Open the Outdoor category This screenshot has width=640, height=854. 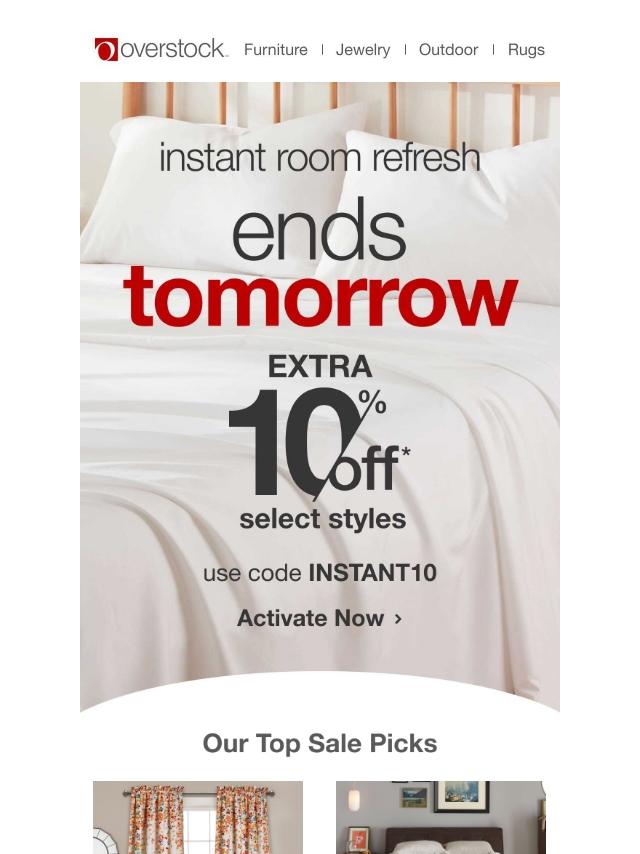(x=448, y=49)
